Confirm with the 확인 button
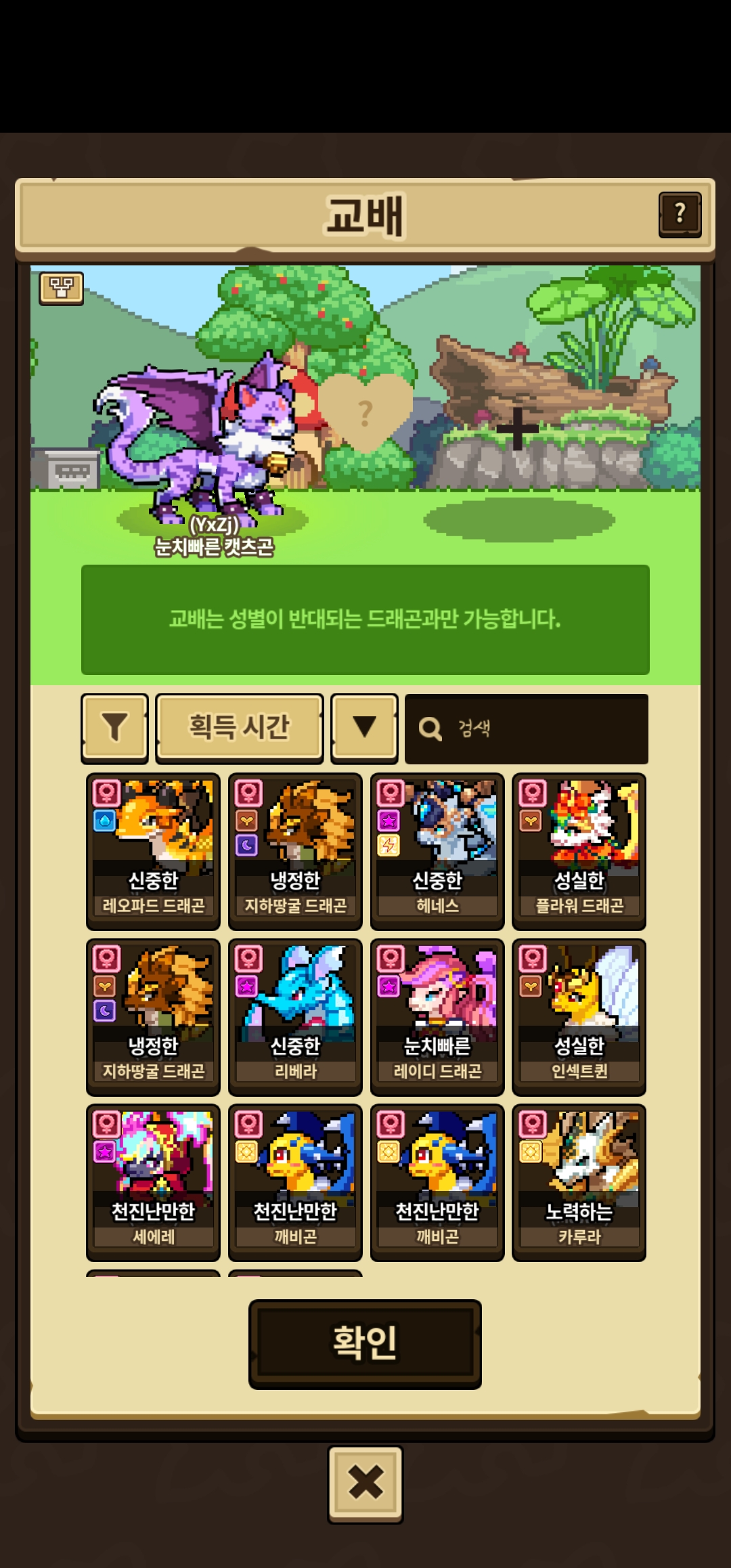731x1568 pixels. click(x=365, y=1343)
